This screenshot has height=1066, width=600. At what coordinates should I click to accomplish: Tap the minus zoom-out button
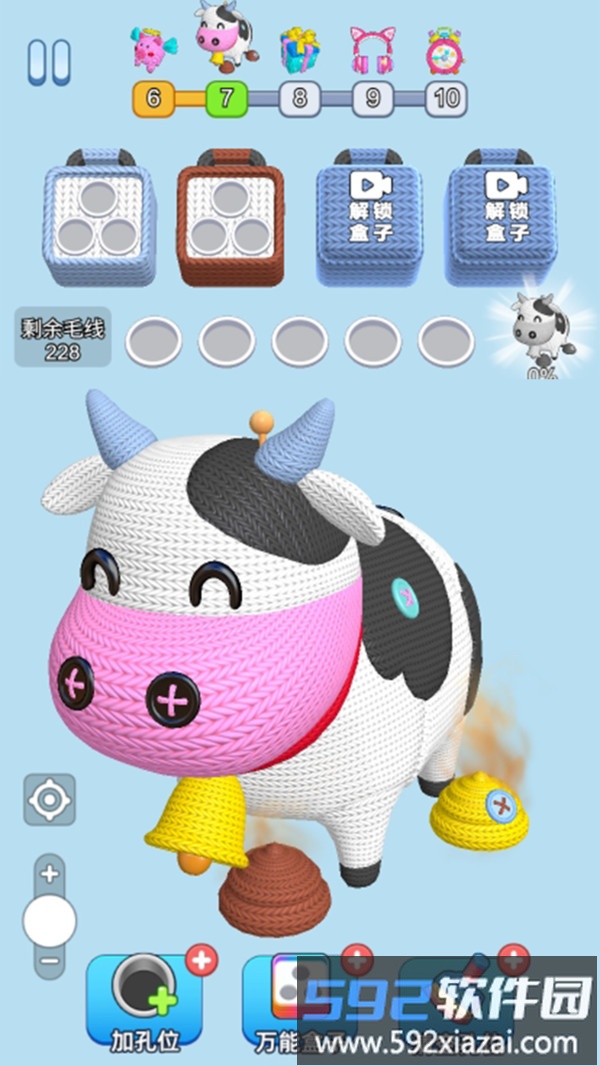[49, 962]
